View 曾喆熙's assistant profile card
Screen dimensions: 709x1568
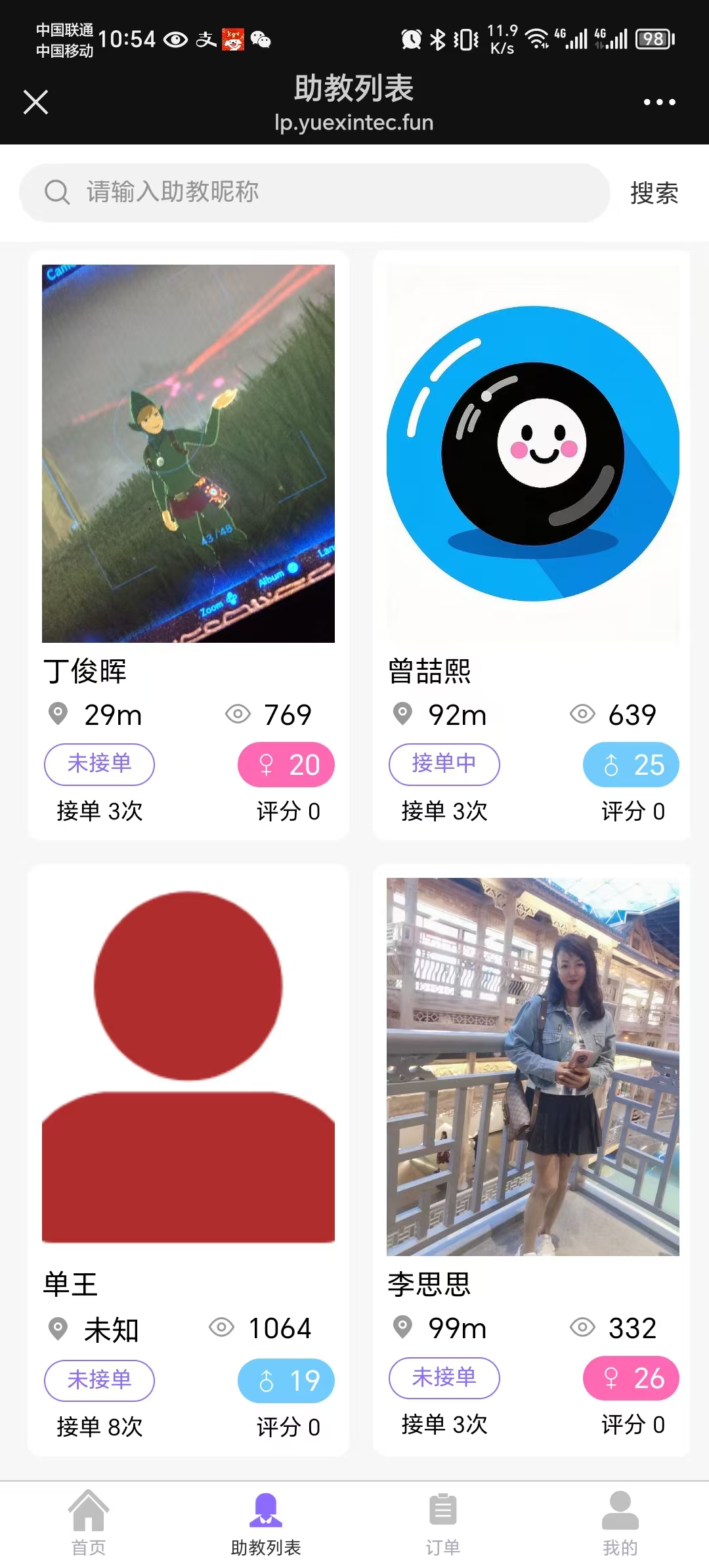click(532, 453)
